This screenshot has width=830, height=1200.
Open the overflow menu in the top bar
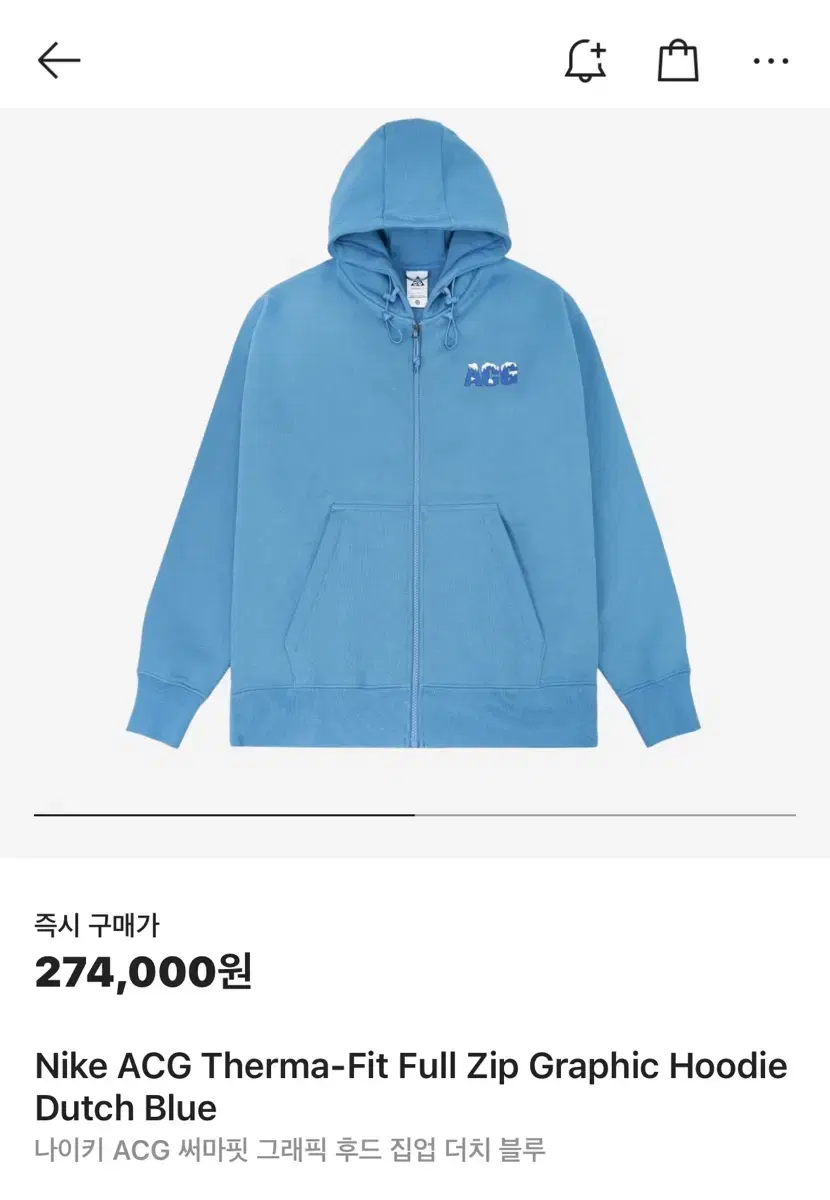coord(768,62)
